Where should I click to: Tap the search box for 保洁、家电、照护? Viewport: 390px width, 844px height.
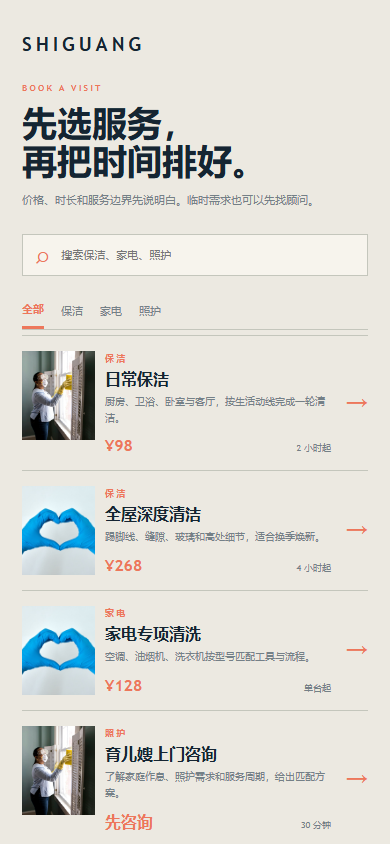[x=195, y=255]
